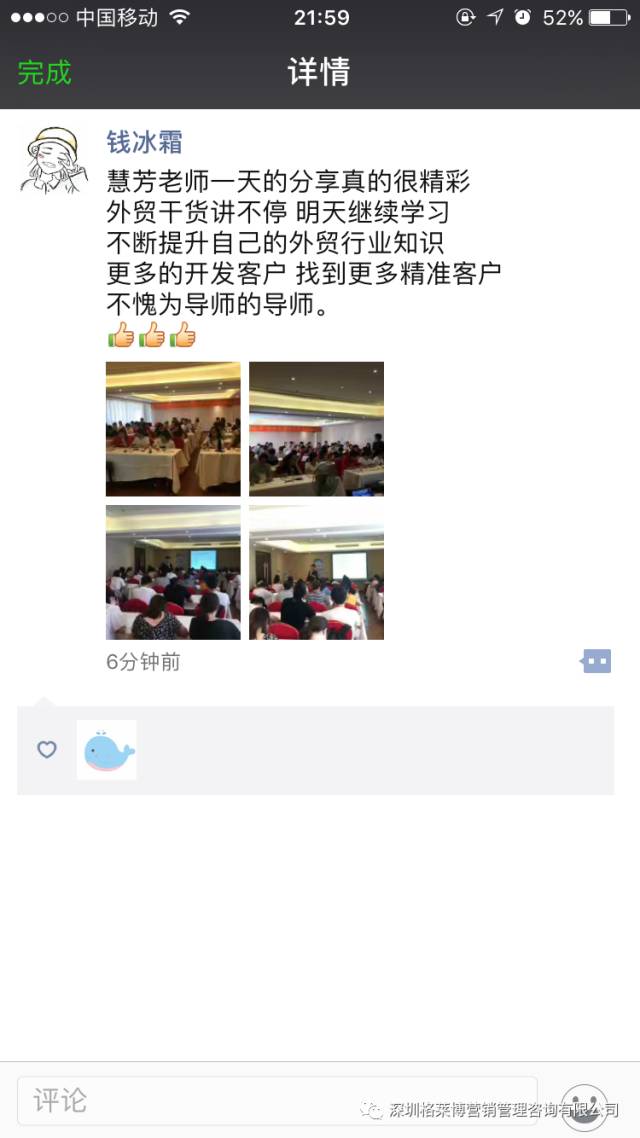View the first photo of dining tables
640x1138 pixels.
coord(173,429)
